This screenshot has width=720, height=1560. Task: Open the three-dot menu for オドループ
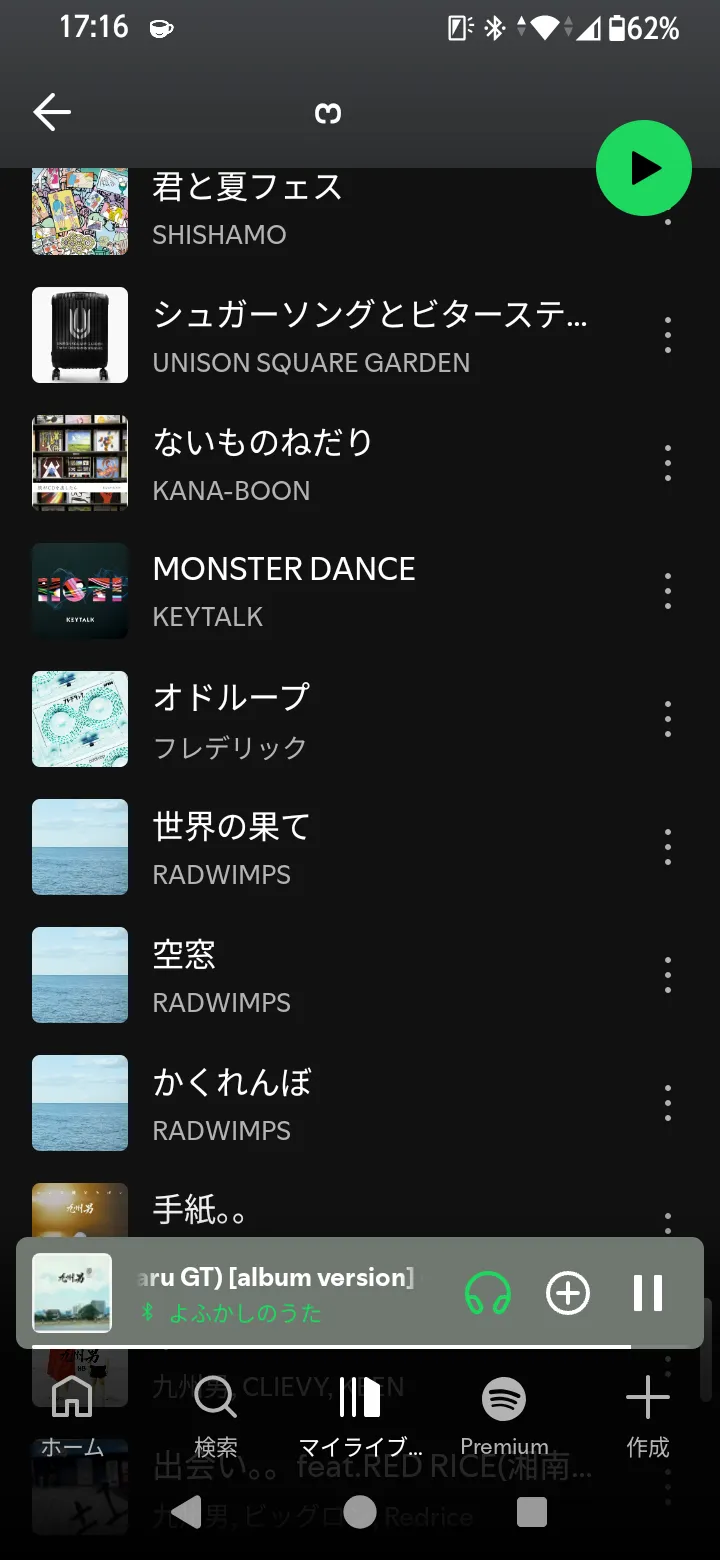(x=668, y=720)
